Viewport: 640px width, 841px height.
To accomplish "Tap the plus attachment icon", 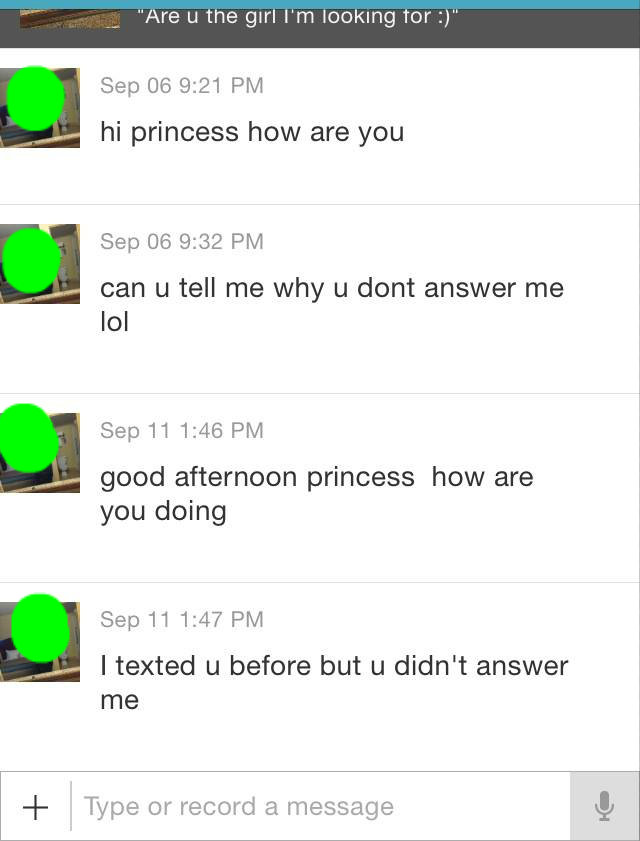I will [35, 806].
